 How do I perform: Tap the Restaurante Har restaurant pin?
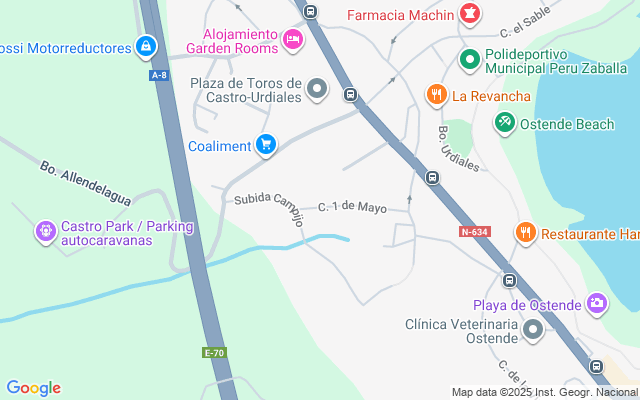click(x=525, y=233)
